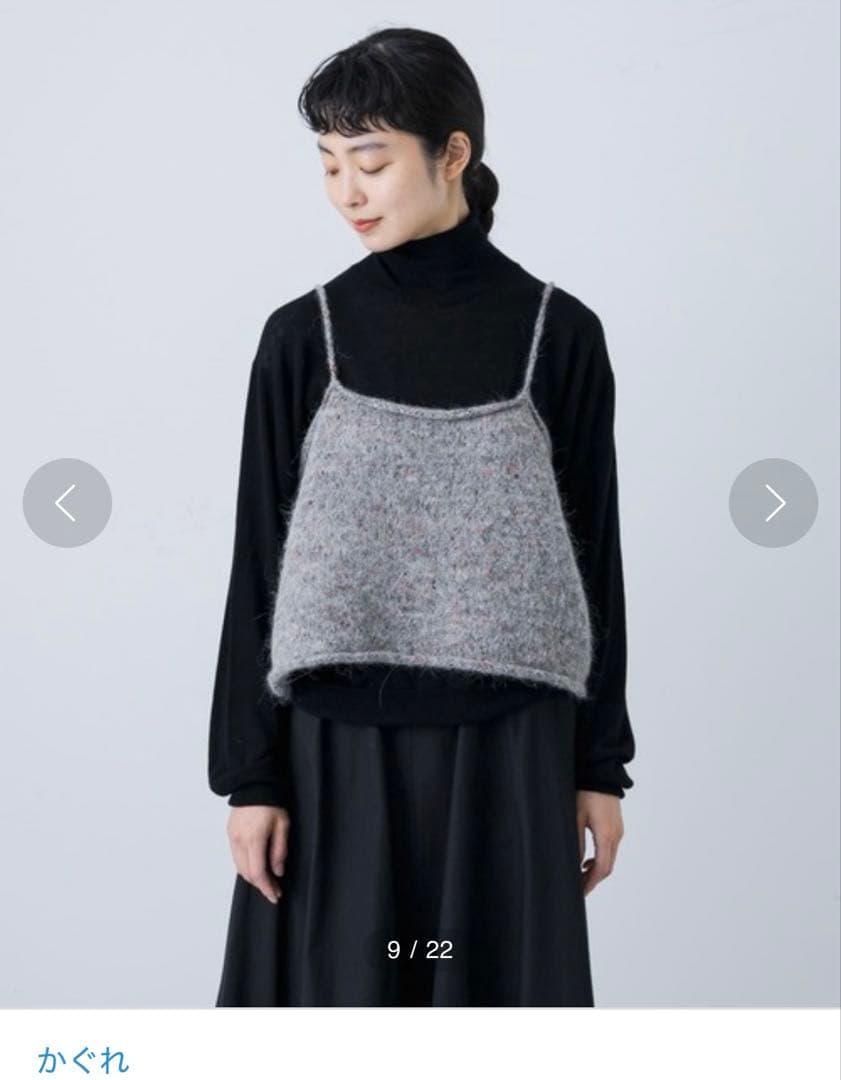Image resolution: width=841 pixels, height=1080 pixels.
Task: Open the gray knit camisole photo
Action: (x=430, y=540)
